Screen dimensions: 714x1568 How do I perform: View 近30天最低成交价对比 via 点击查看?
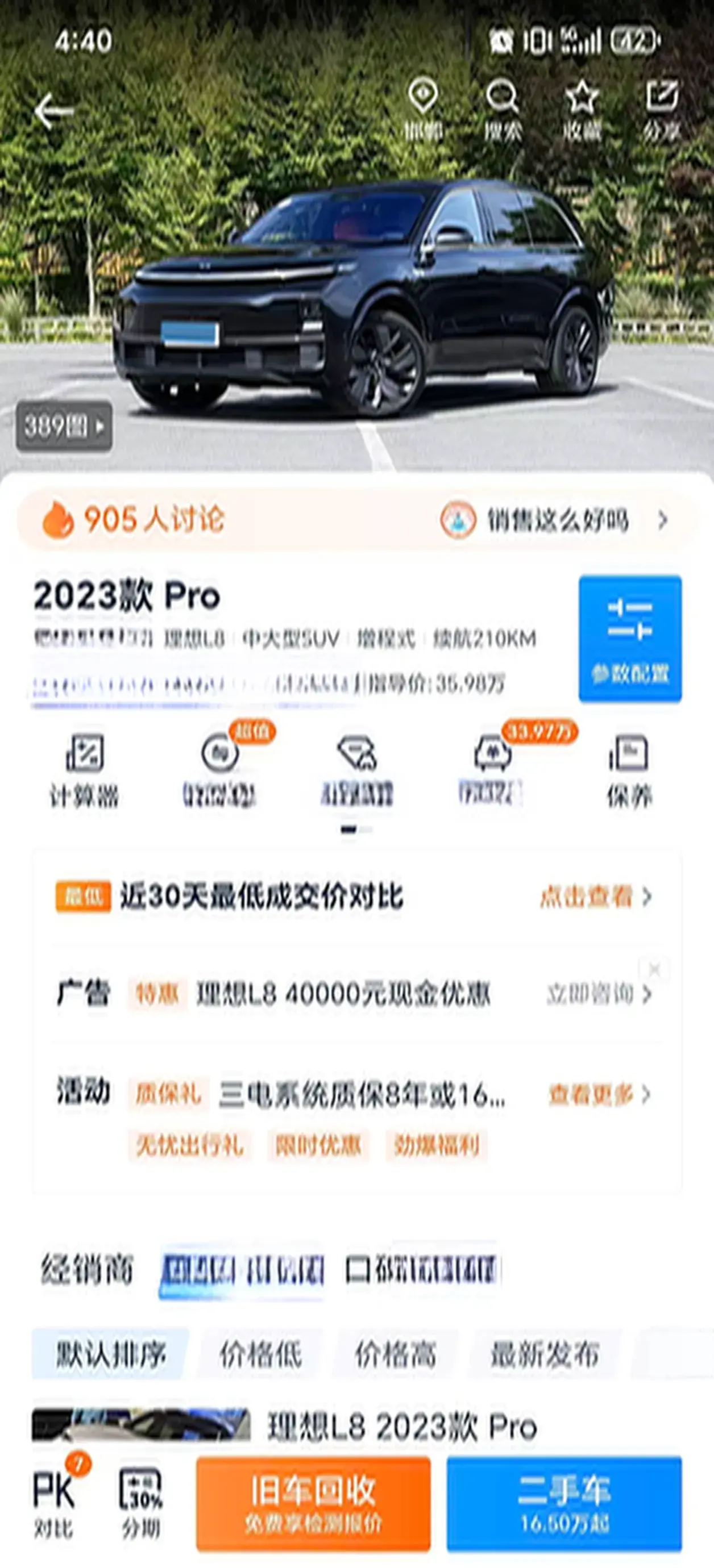595,896
